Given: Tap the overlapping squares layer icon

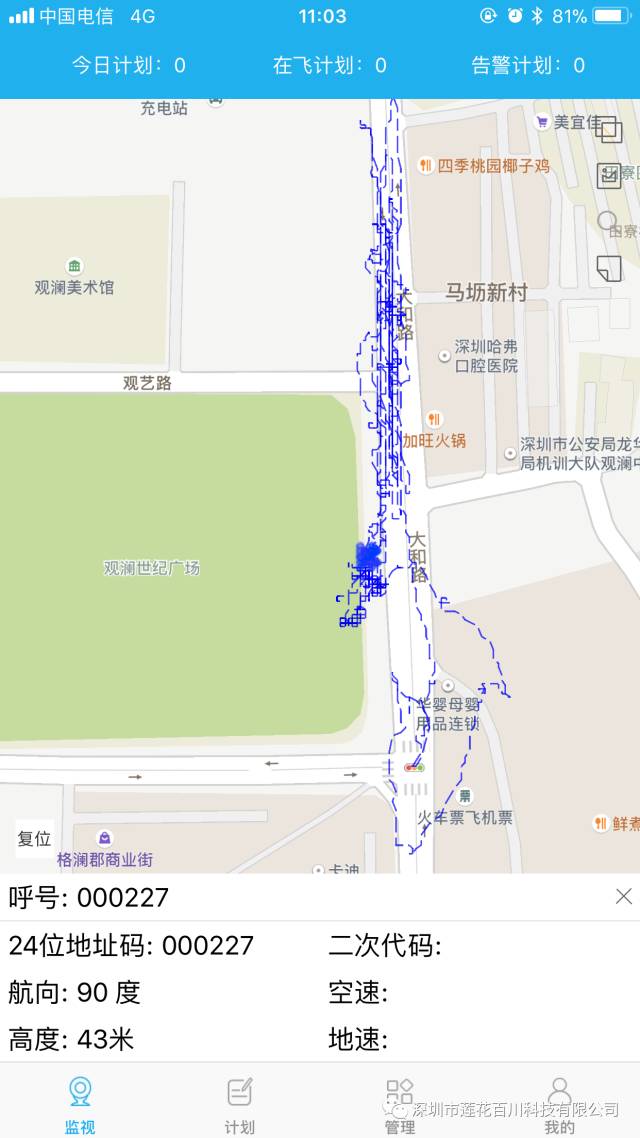Looking at the screenshot, I should click(609, 132).
